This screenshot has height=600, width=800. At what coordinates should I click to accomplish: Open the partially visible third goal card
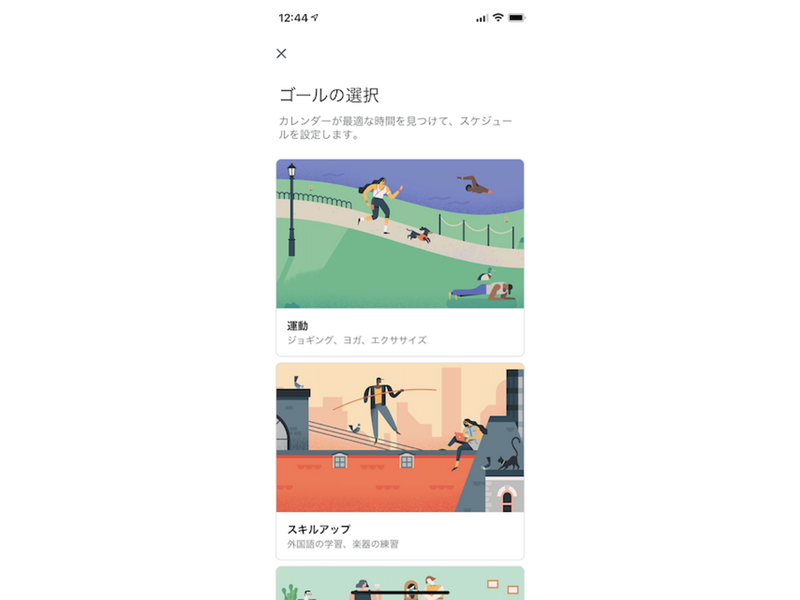click(400, 584)
